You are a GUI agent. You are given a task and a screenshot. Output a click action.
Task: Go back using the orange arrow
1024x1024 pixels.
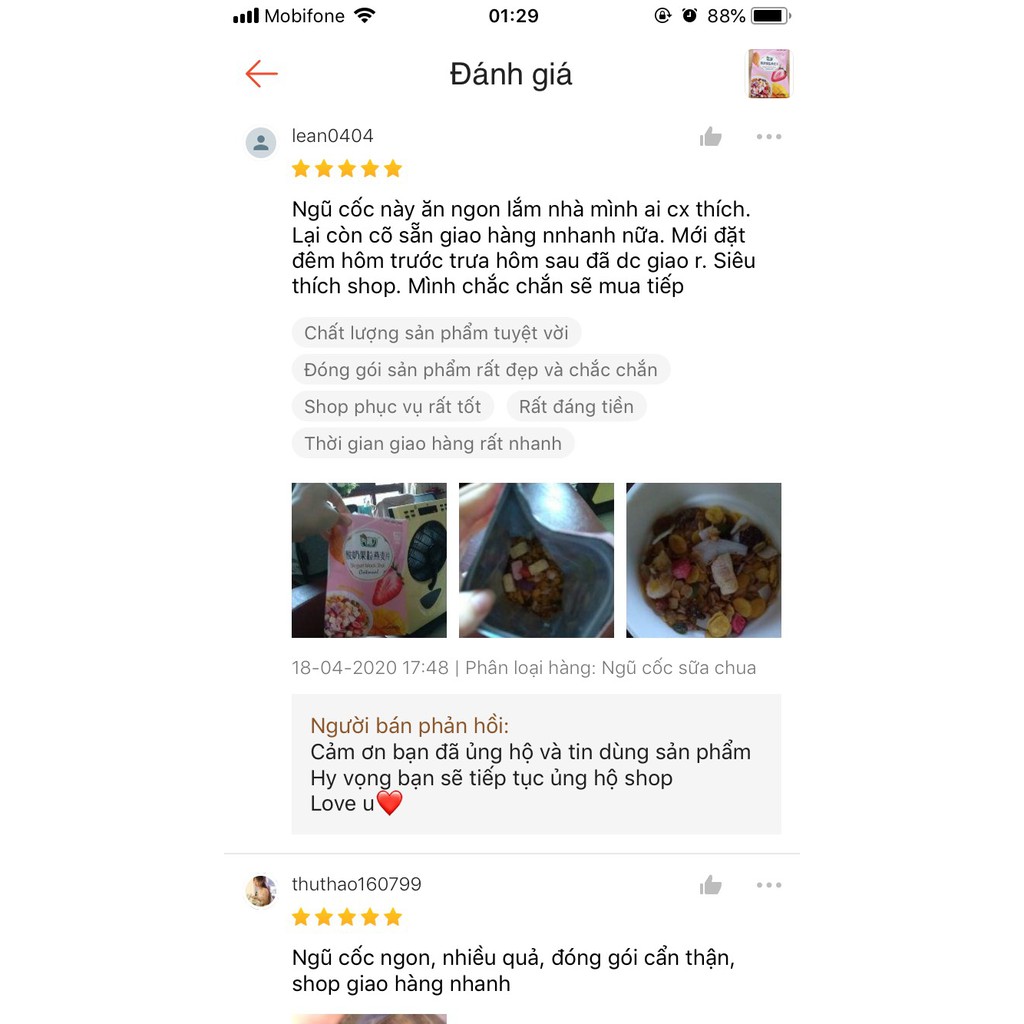point(261,74)
